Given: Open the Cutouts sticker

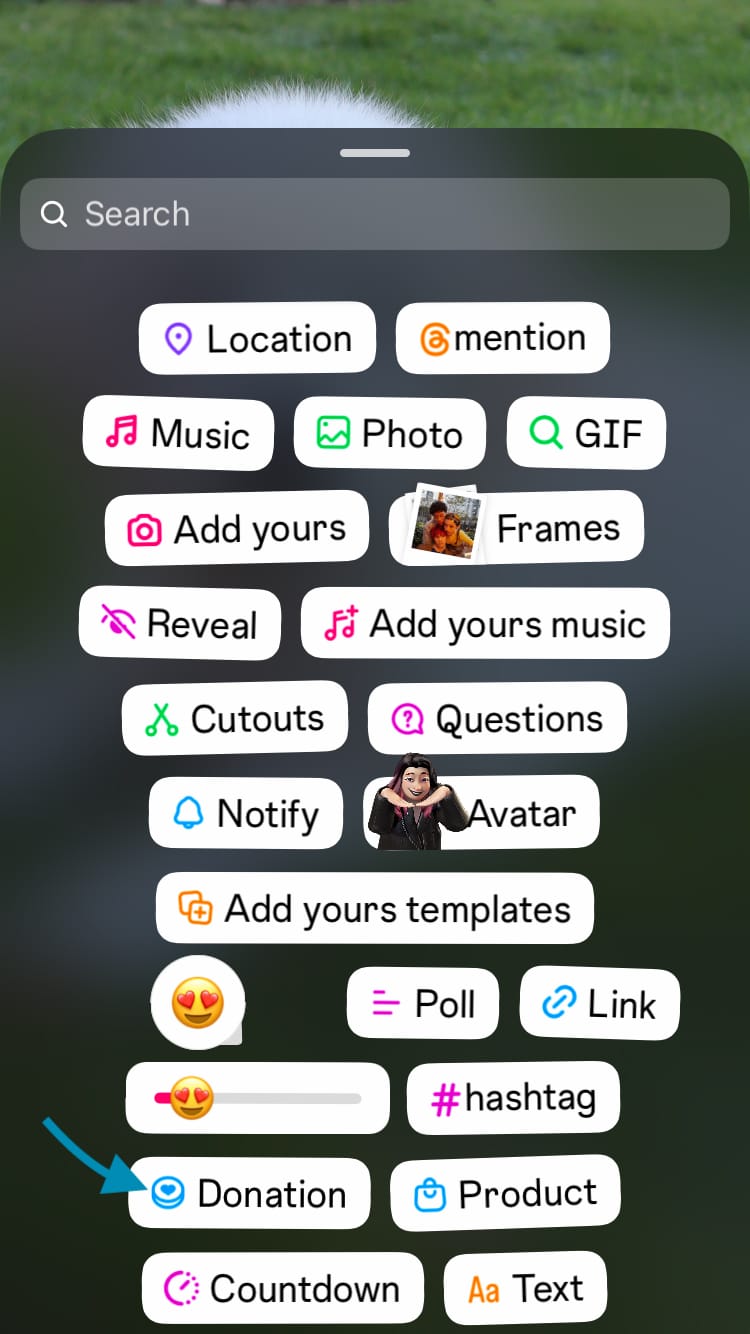Looking at the screenshot, I should click(x=235, y=719).
